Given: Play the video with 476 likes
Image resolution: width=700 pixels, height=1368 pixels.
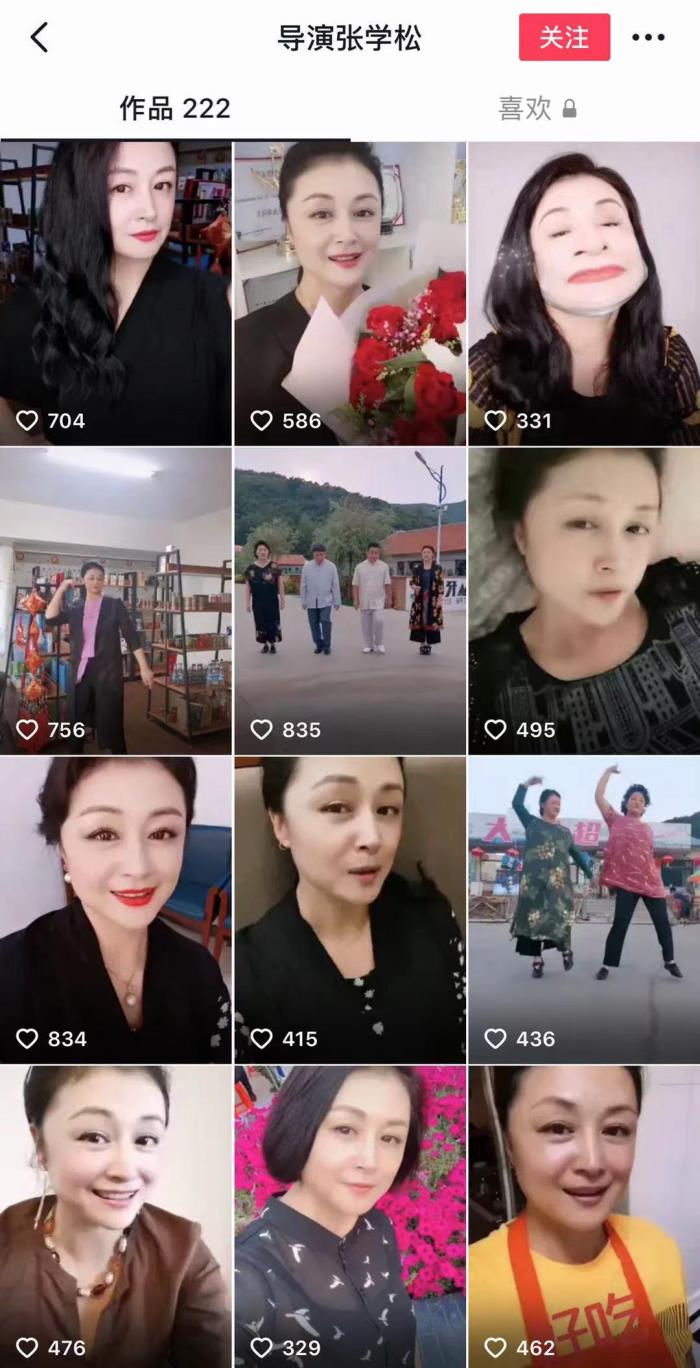Looking at the screenshot, I should (x=116, y=1216).
